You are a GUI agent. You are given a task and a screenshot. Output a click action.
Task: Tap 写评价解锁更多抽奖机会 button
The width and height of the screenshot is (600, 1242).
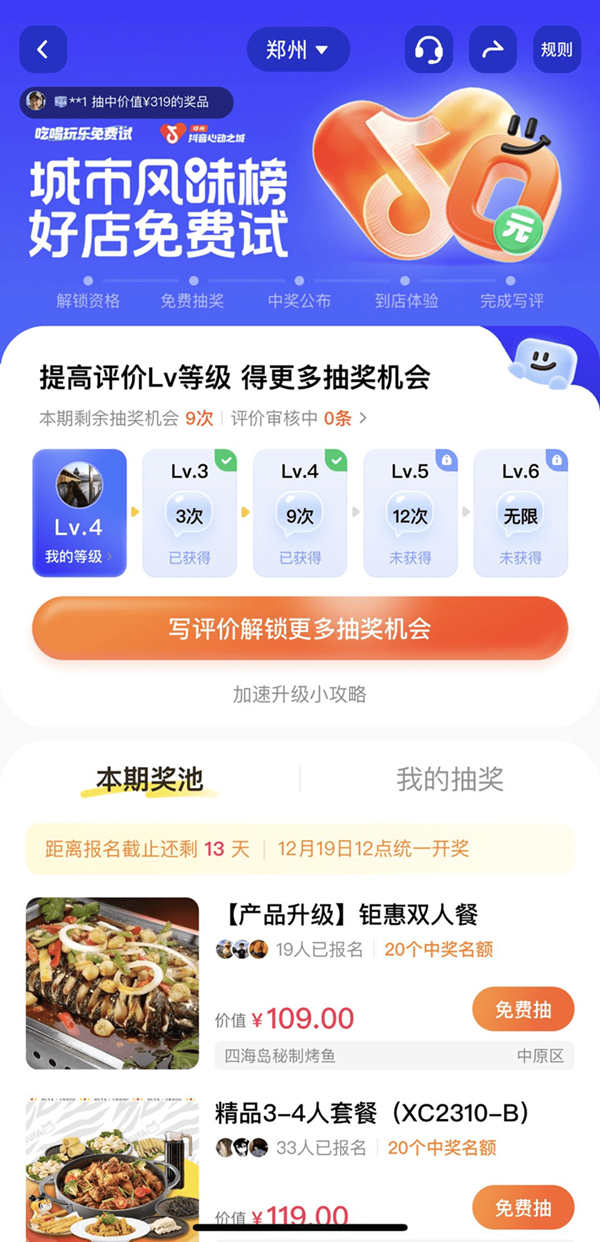[x=300, y=629]
